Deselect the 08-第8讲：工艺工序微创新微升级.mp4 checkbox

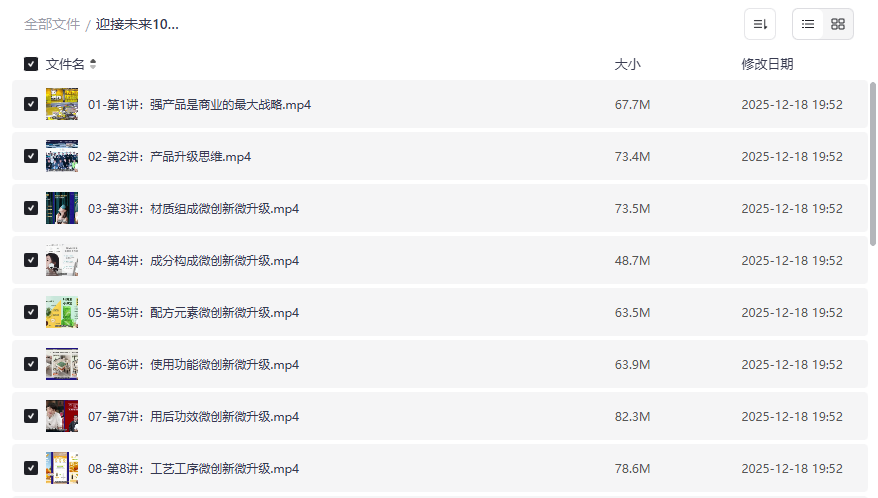31,469
